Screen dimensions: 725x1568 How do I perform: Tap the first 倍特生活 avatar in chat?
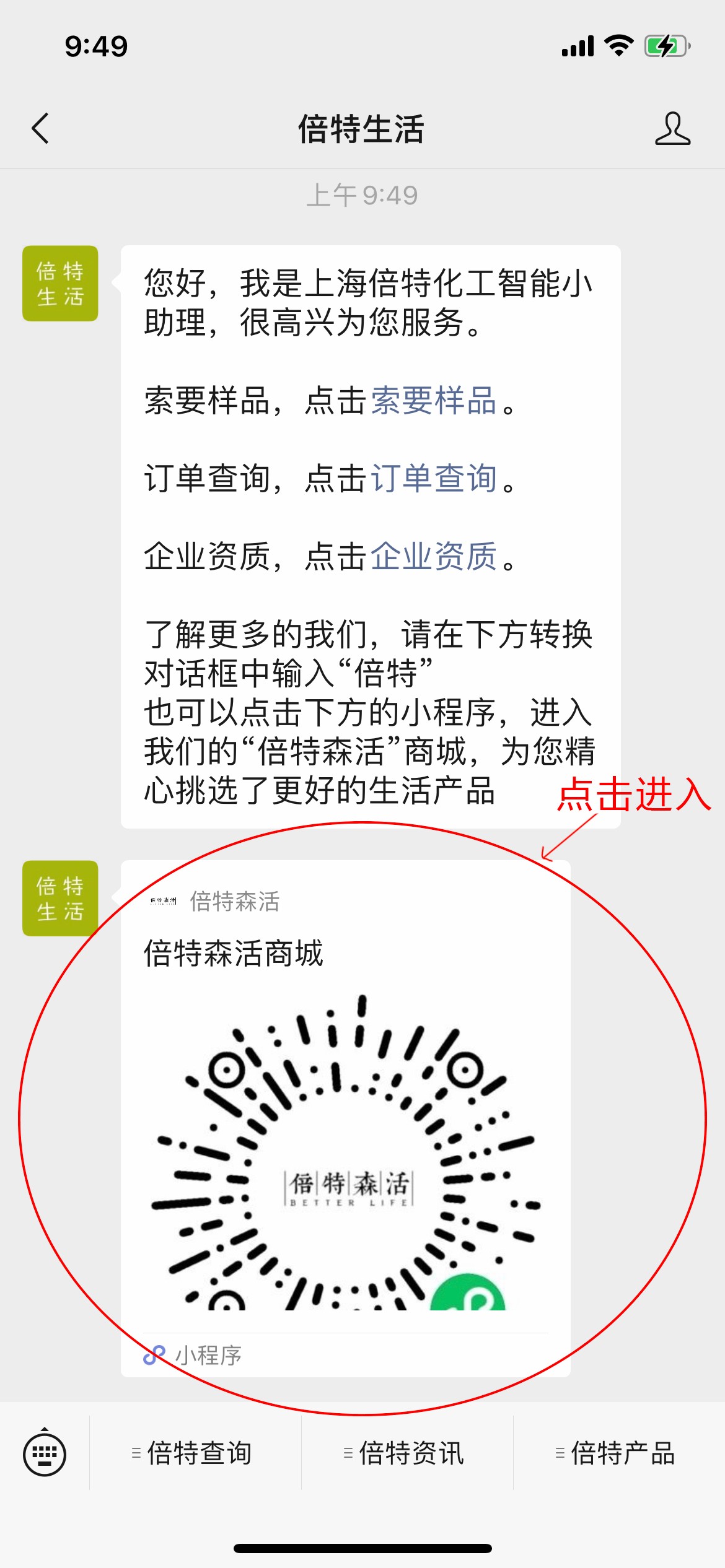(x=60, y=284)
